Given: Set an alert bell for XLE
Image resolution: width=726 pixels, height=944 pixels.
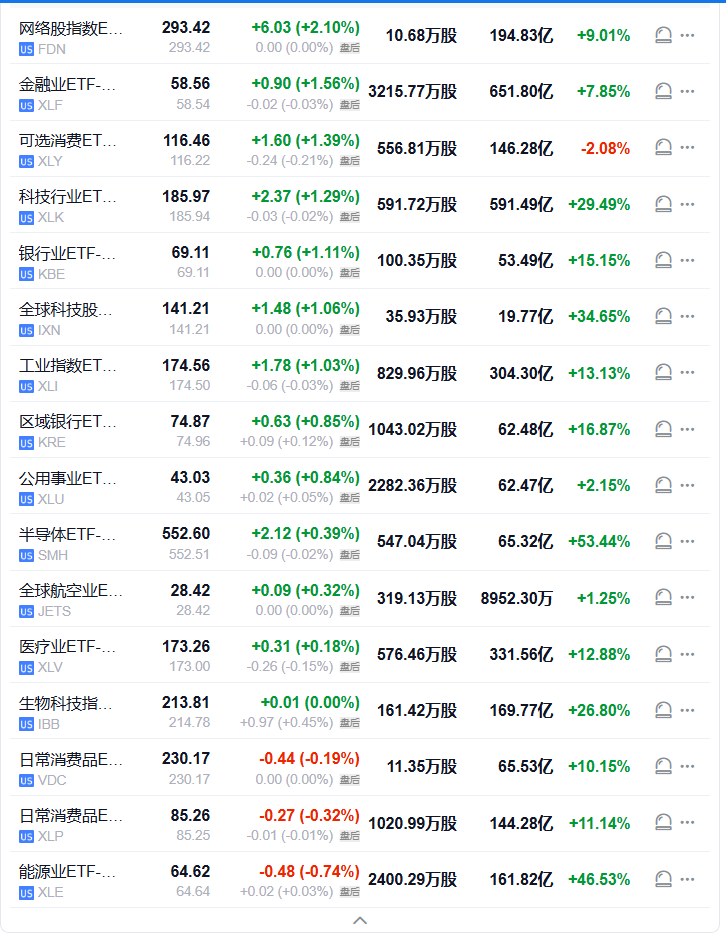Looking at the screenshot, I should coord(663,880).
